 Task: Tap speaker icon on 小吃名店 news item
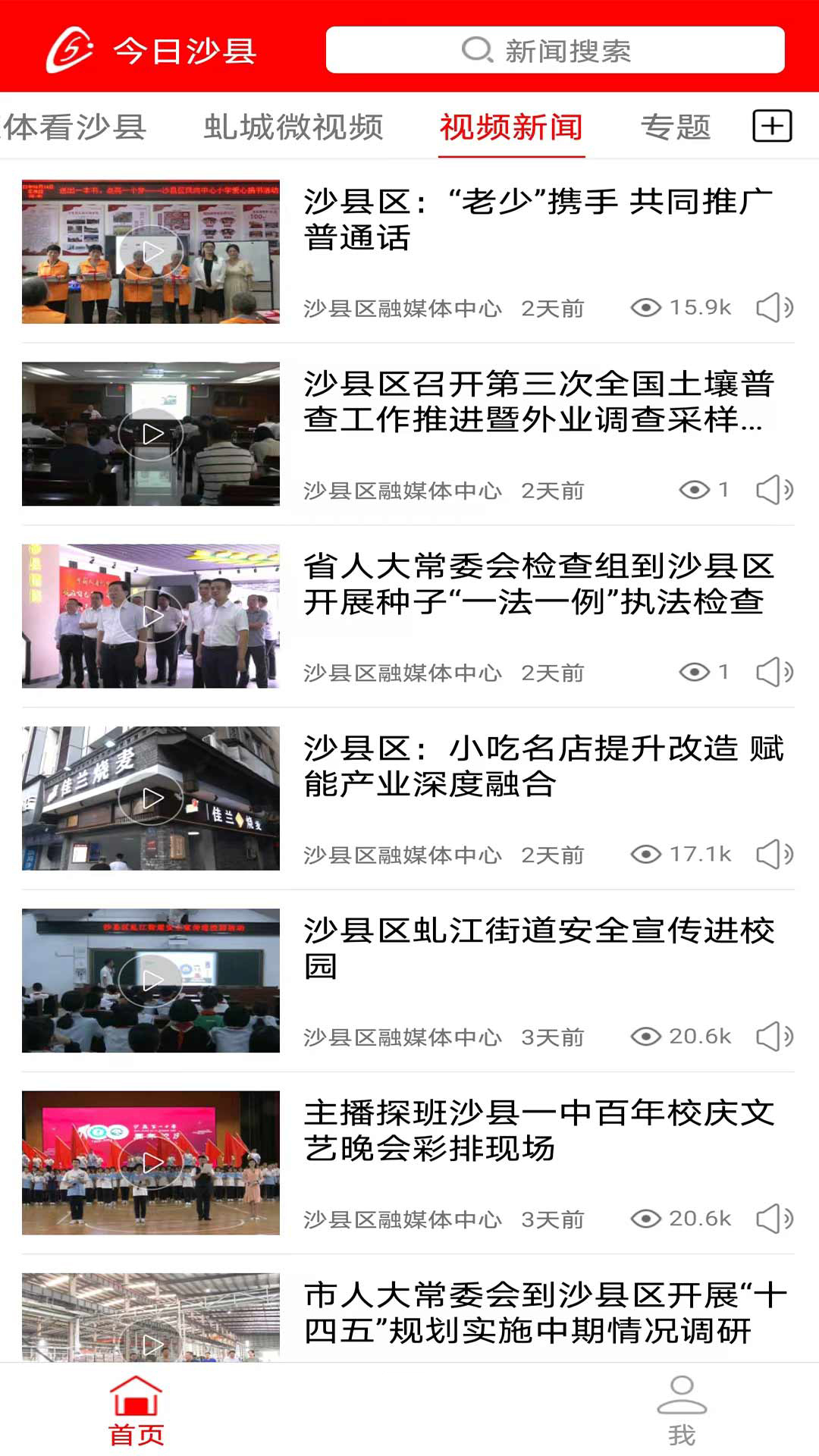[x=774, y=854]
